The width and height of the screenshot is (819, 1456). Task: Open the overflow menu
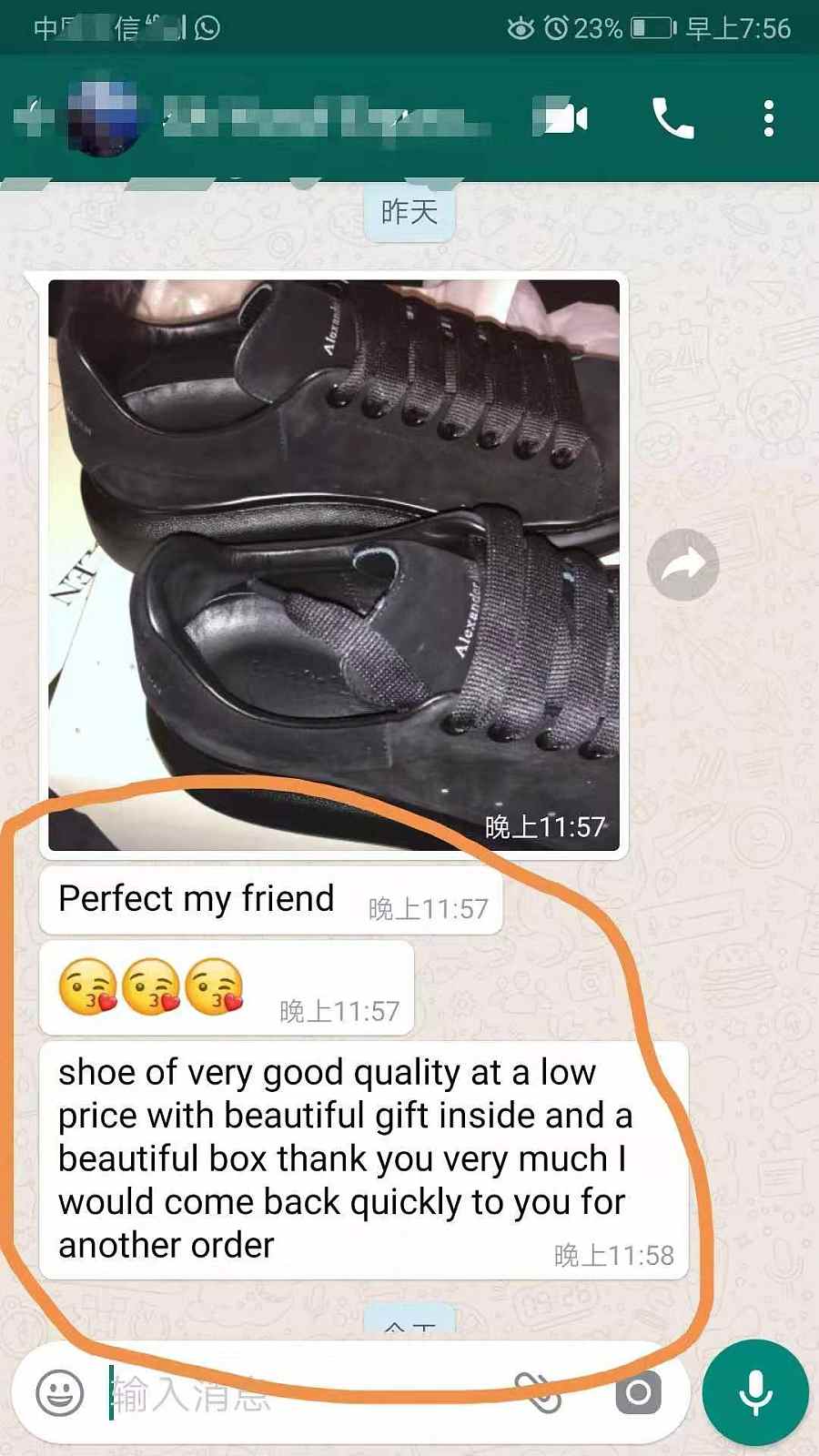tap(769, 118)
